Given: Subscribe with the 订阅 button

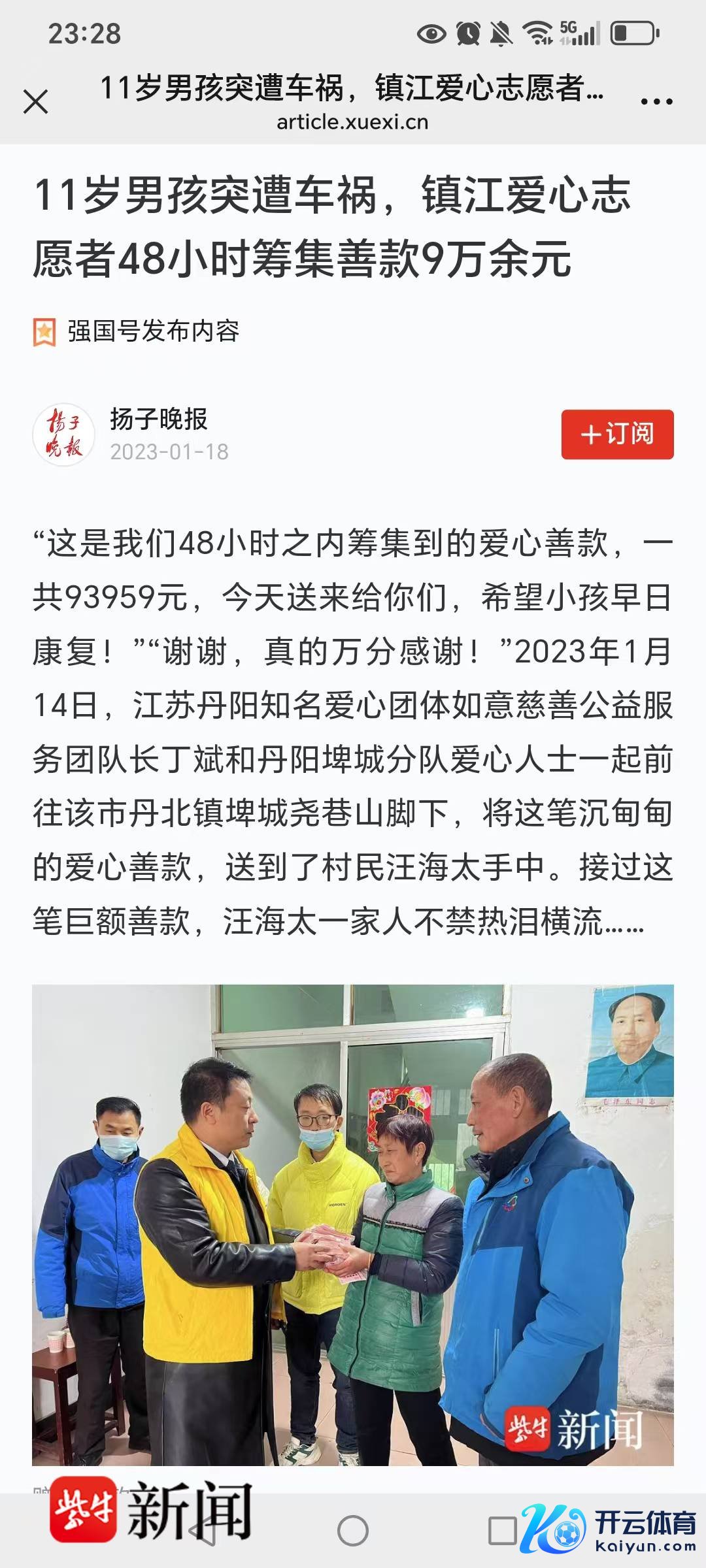Looking at the screenshot, I should coord(617,434).
